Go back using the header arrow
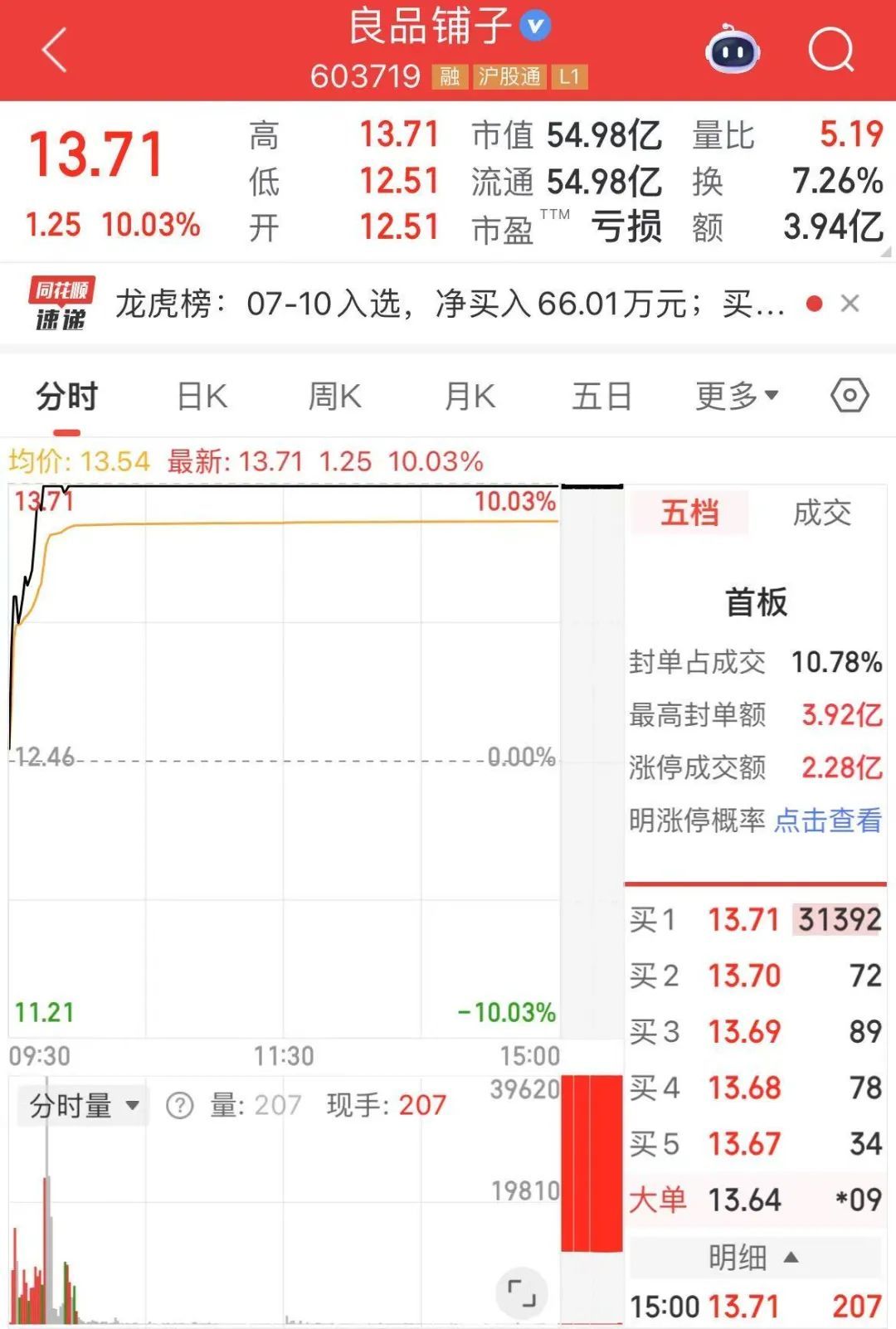Image resolution: width=896 pixels, height=1329 pixels. tap(55, 50)
